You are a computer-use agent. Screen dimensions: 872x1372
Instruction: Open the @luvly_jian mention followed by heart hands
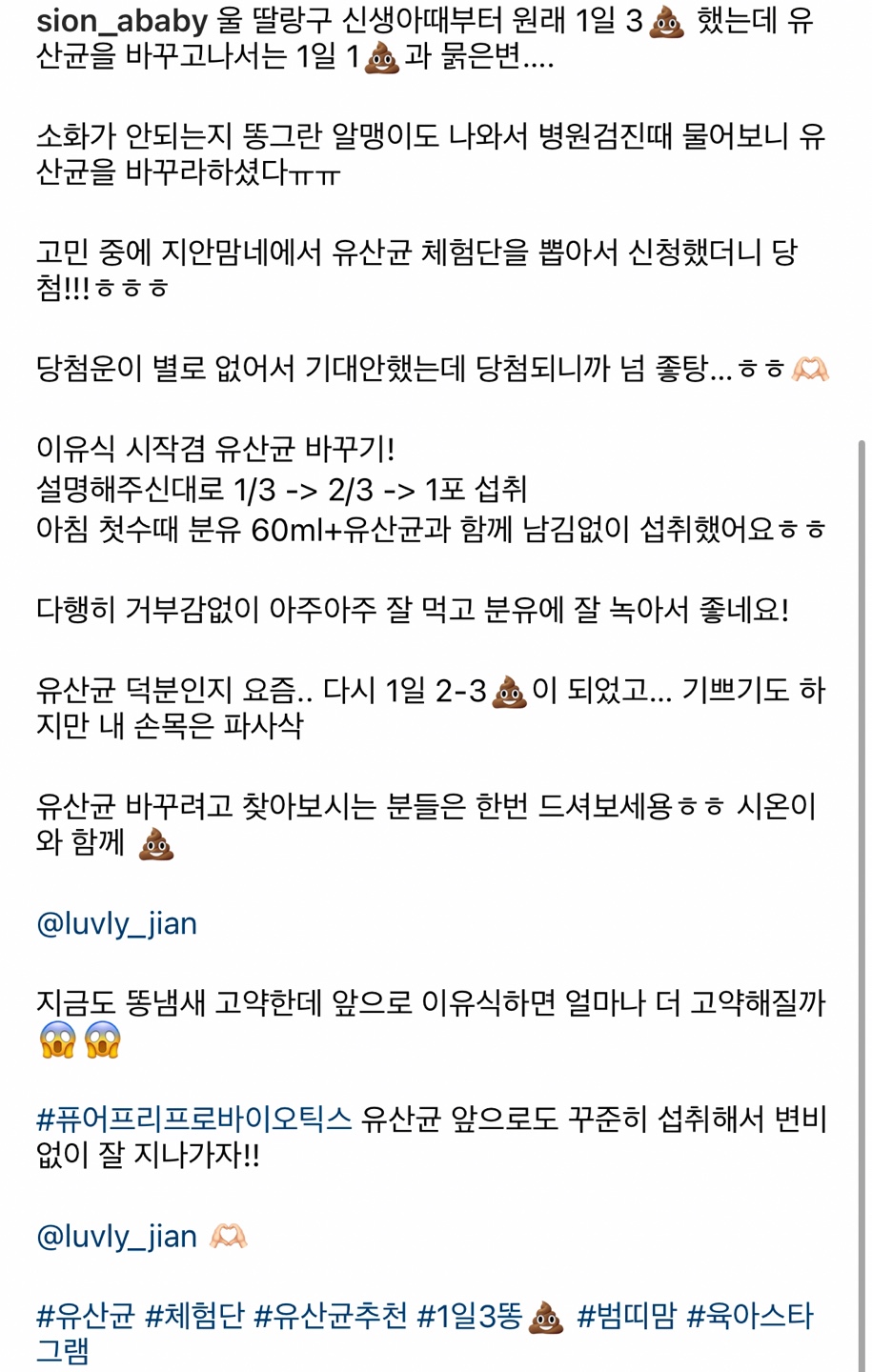pyautogui.click(x=116, y=1236)
